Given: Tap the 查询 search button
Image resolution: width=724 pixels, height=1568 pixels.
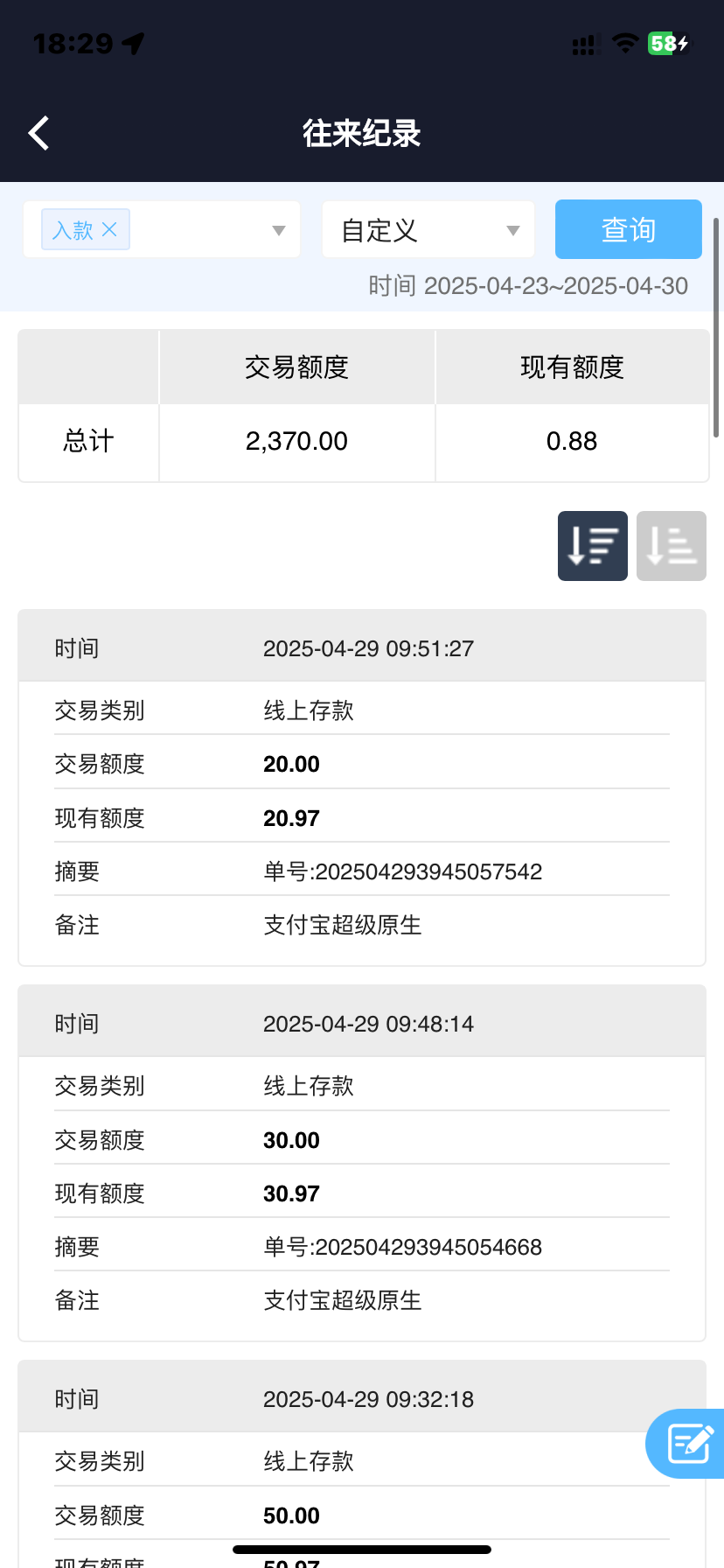Looking at the screenshot, I should coord(629,229).
